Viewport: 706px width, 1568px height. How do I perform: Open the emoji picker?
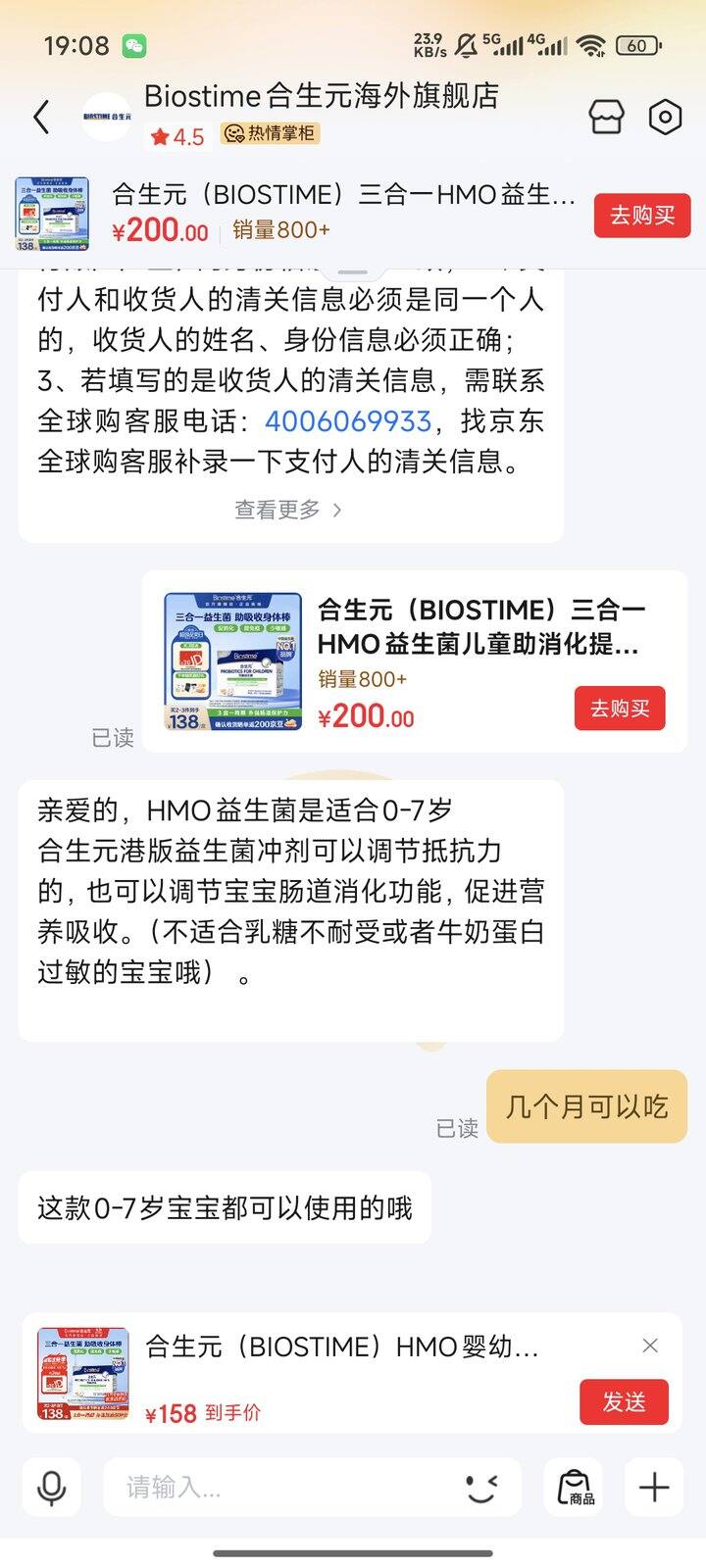480,1488
